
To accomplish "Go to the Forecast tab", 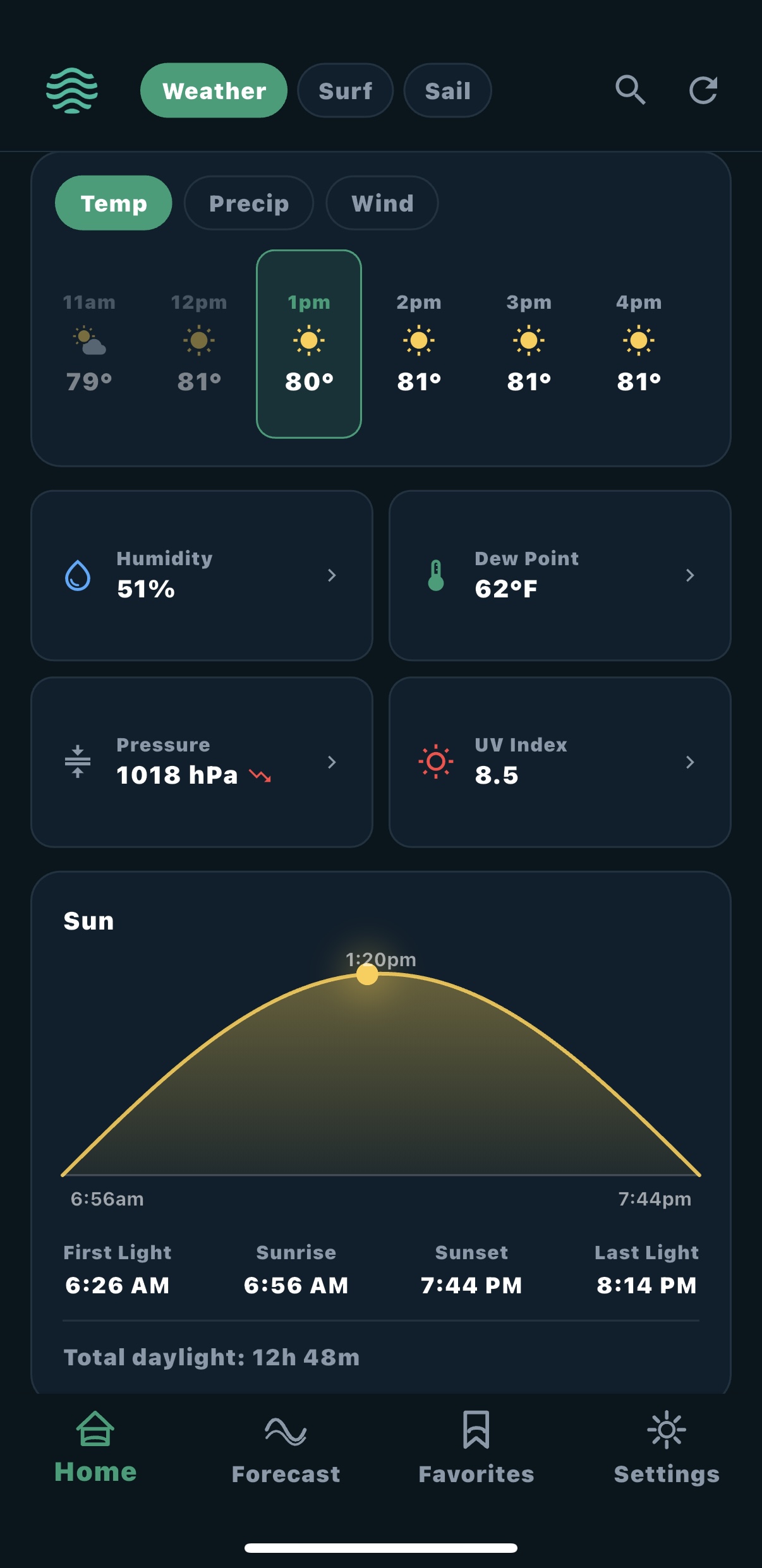I will (286, 1446).
